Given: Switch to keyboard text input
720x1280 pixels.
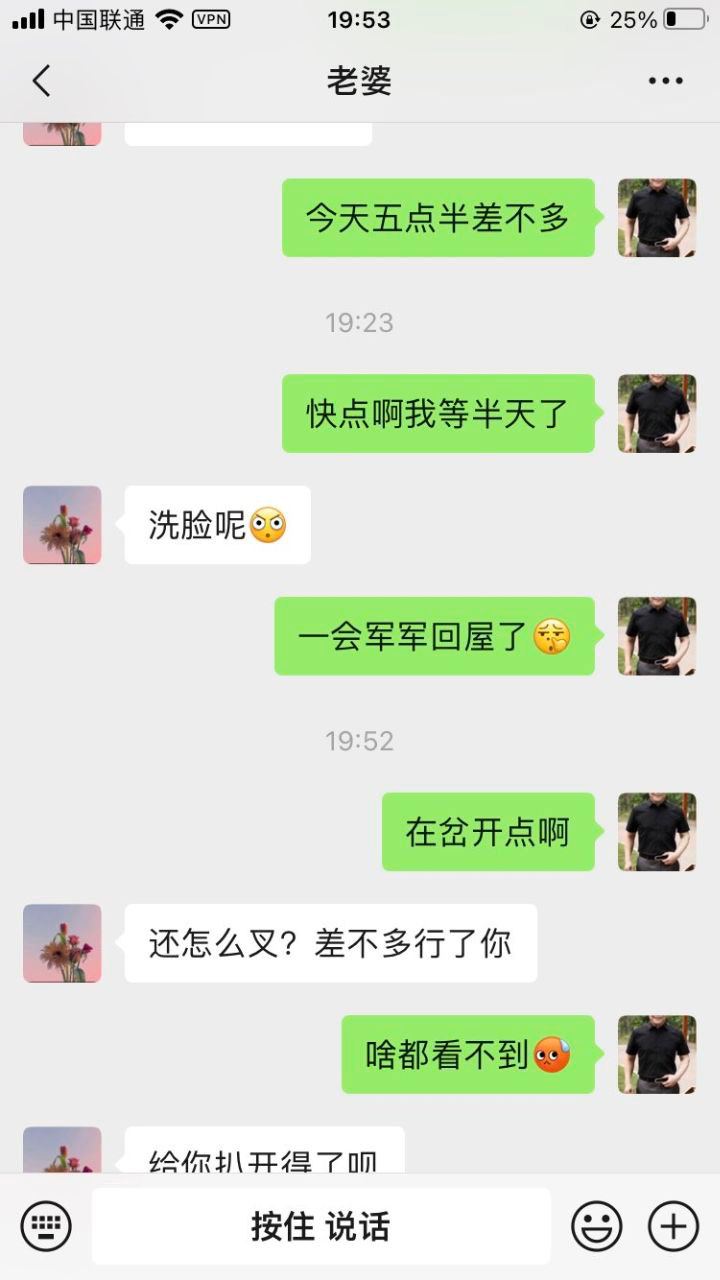Looking at the screenshot, I should click(46, 1226).
